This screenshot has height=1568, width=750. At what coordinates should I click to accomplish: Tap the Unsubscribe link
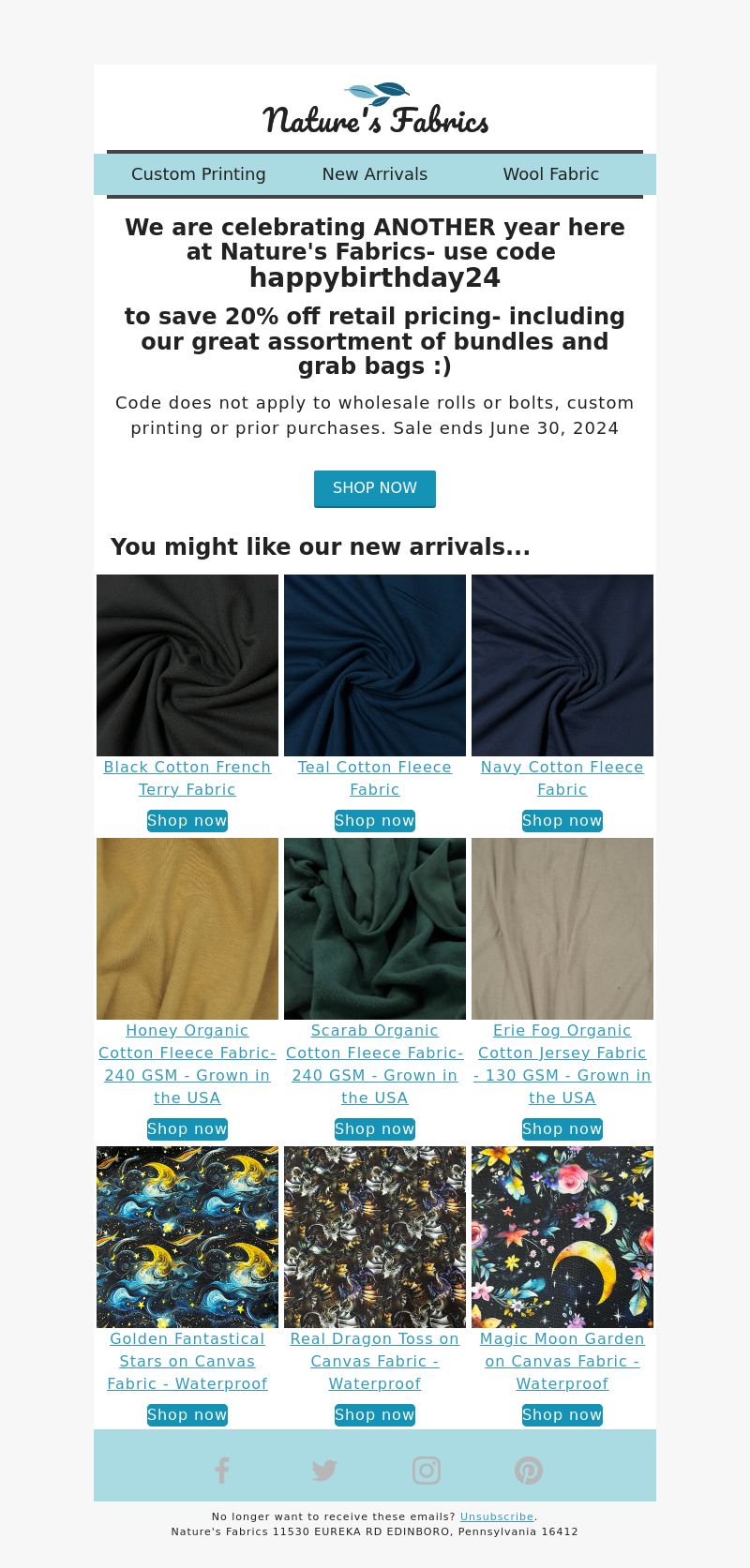(x=497, y=1516)
